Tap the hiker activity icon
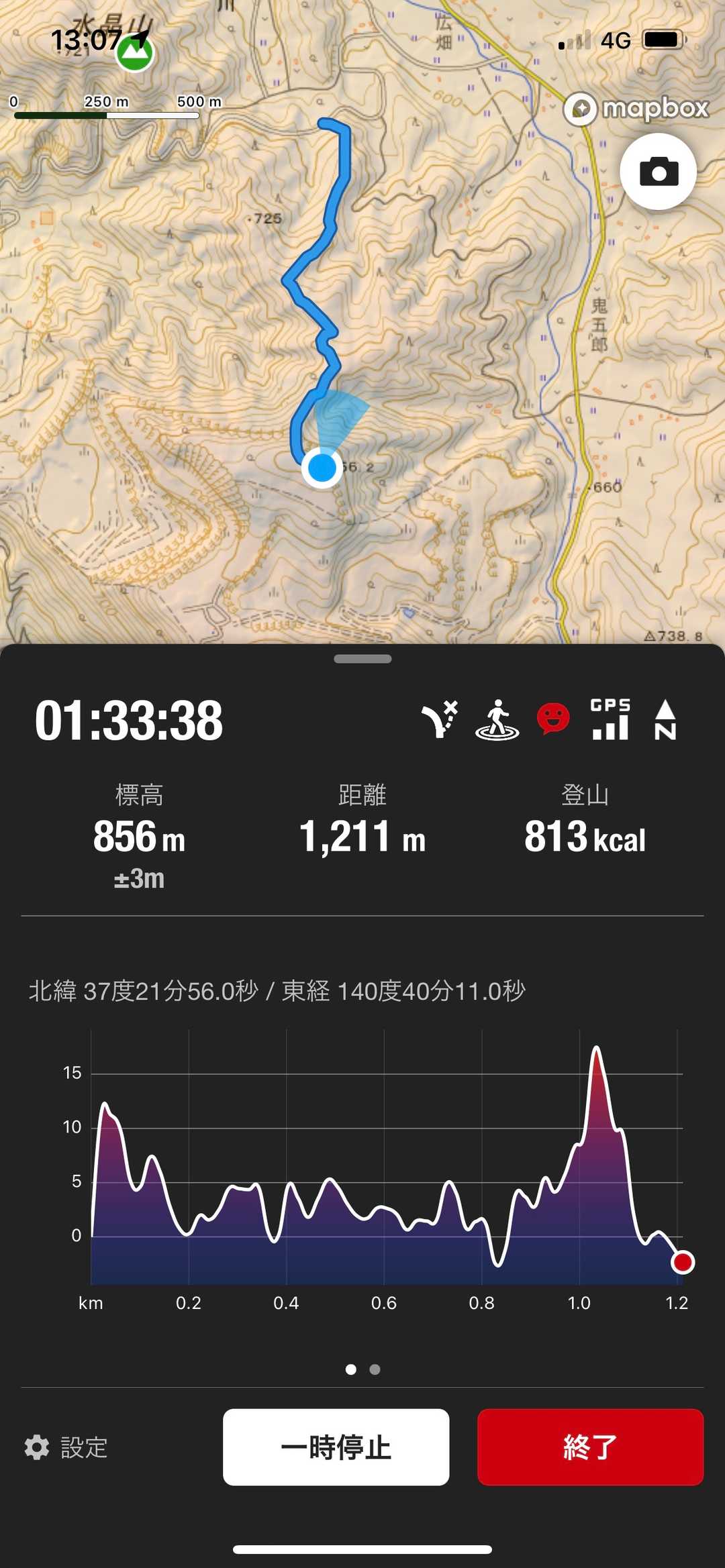 tap(497, 720)
